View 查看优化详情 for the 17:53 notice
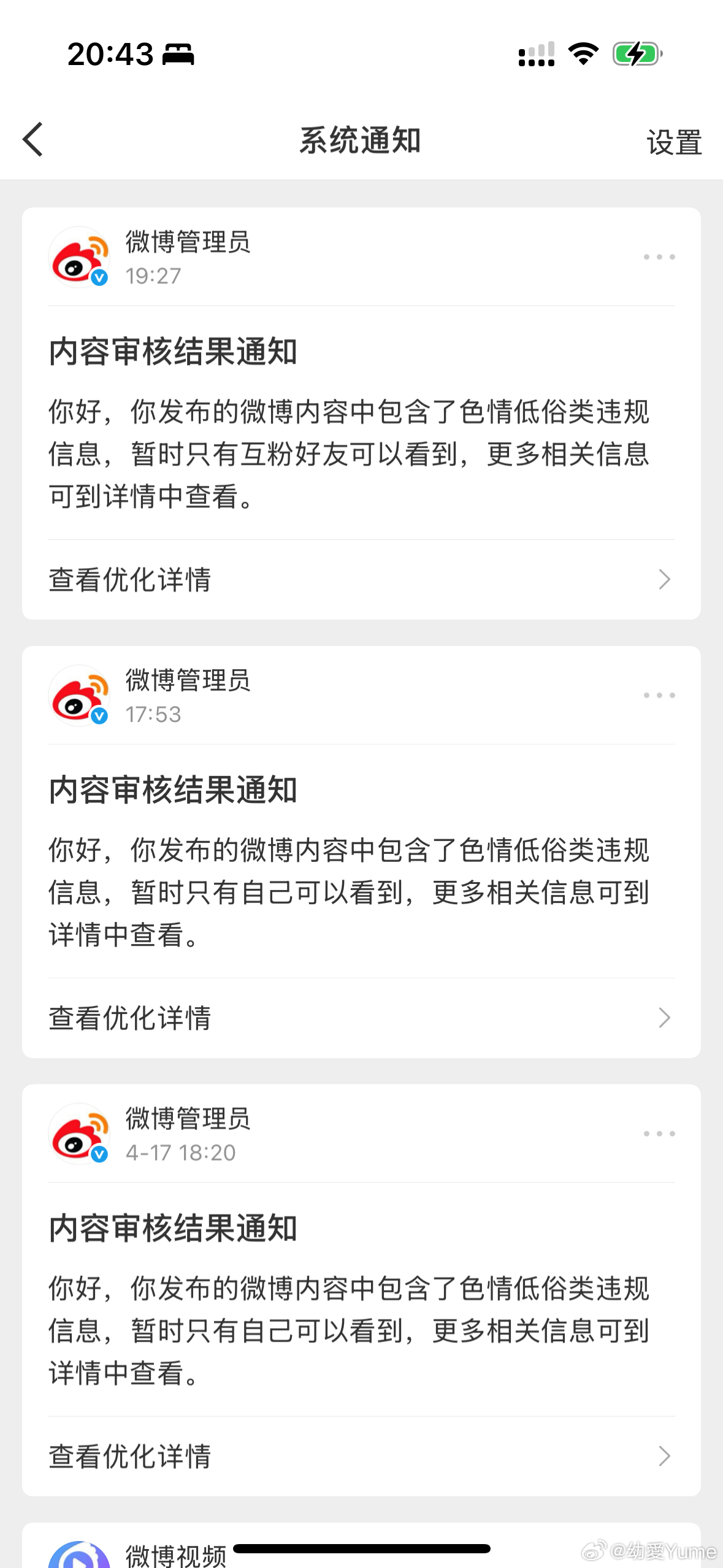The height and width of the screenshot is (1568, 723). tap(361, 1018)
